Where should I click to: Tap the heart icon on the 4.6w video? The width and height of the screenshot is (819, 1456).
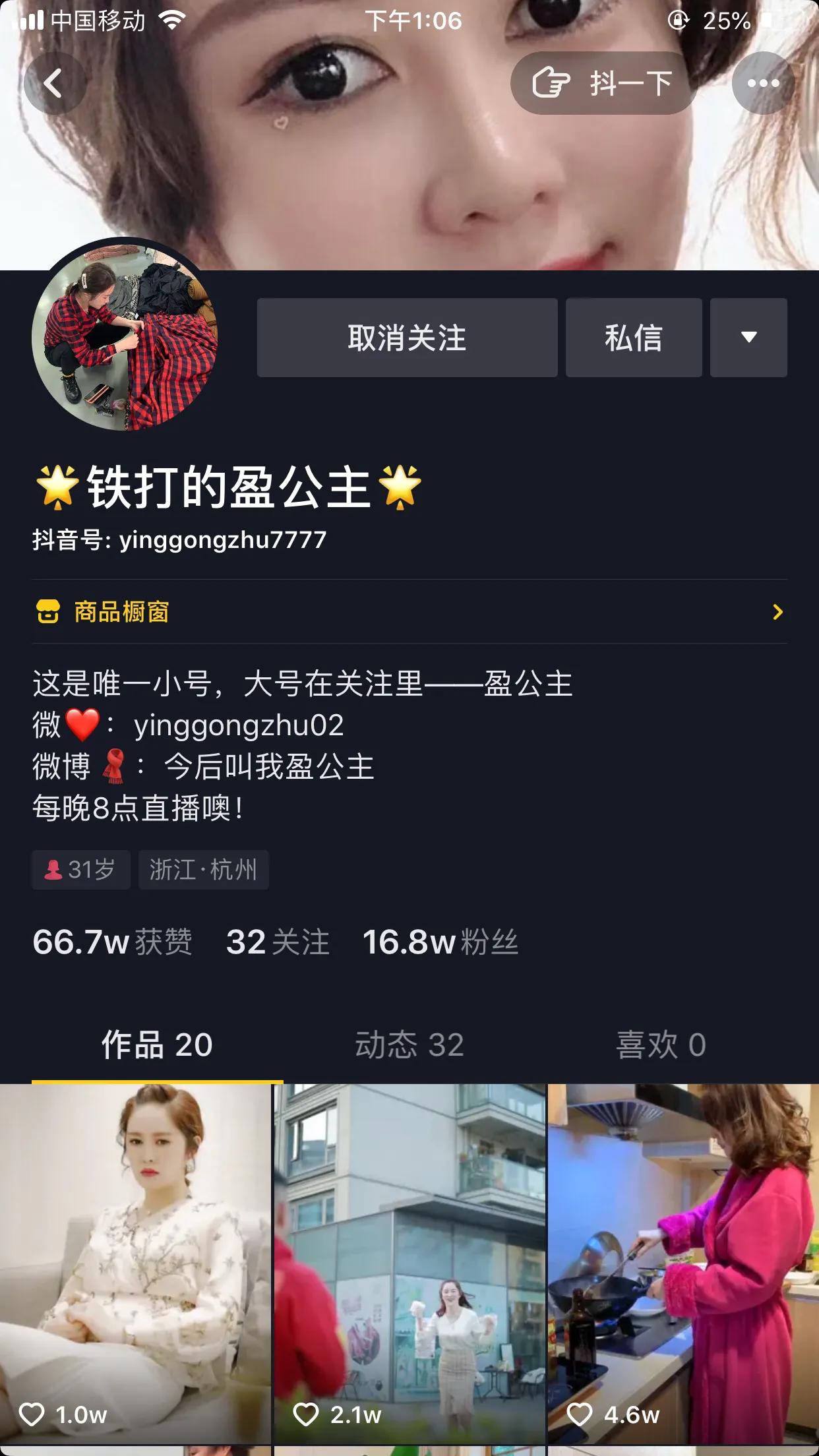pyautogui.click(x=580, y=1414)
